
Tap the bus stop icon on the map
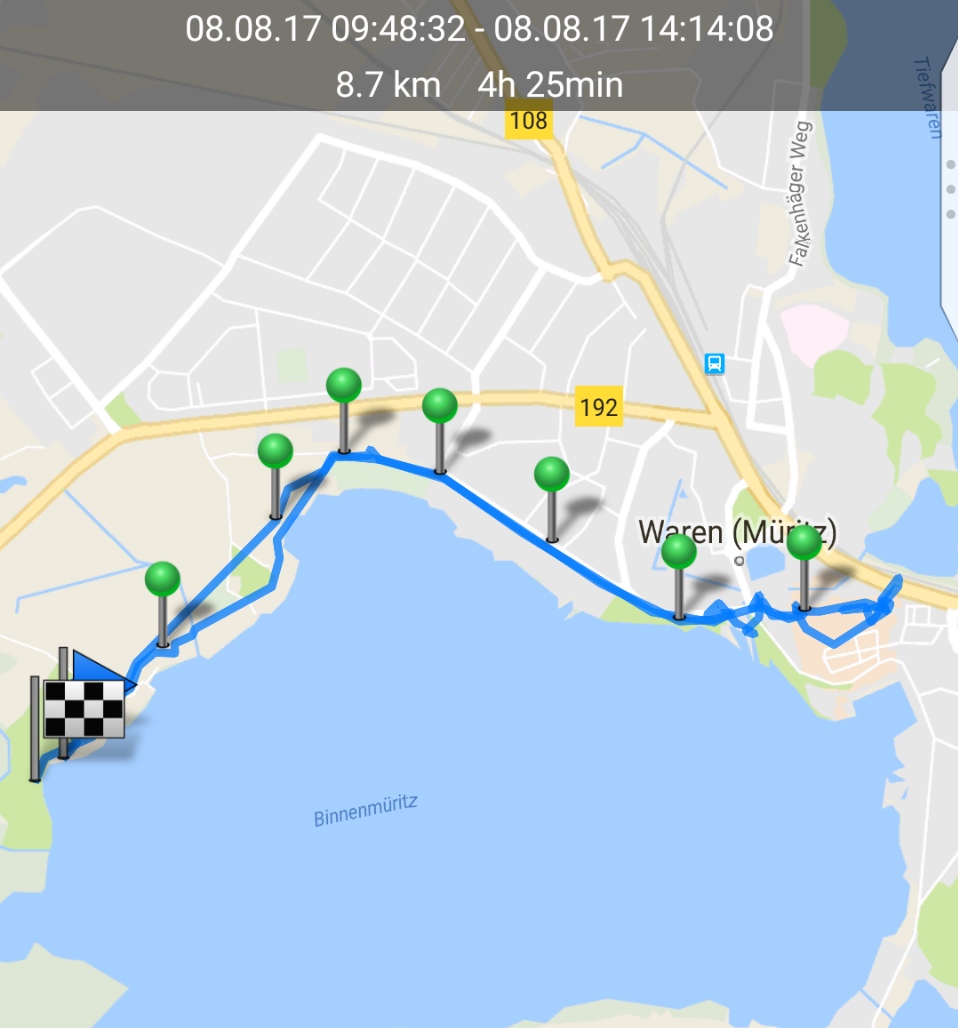click(x=714, y=363)
